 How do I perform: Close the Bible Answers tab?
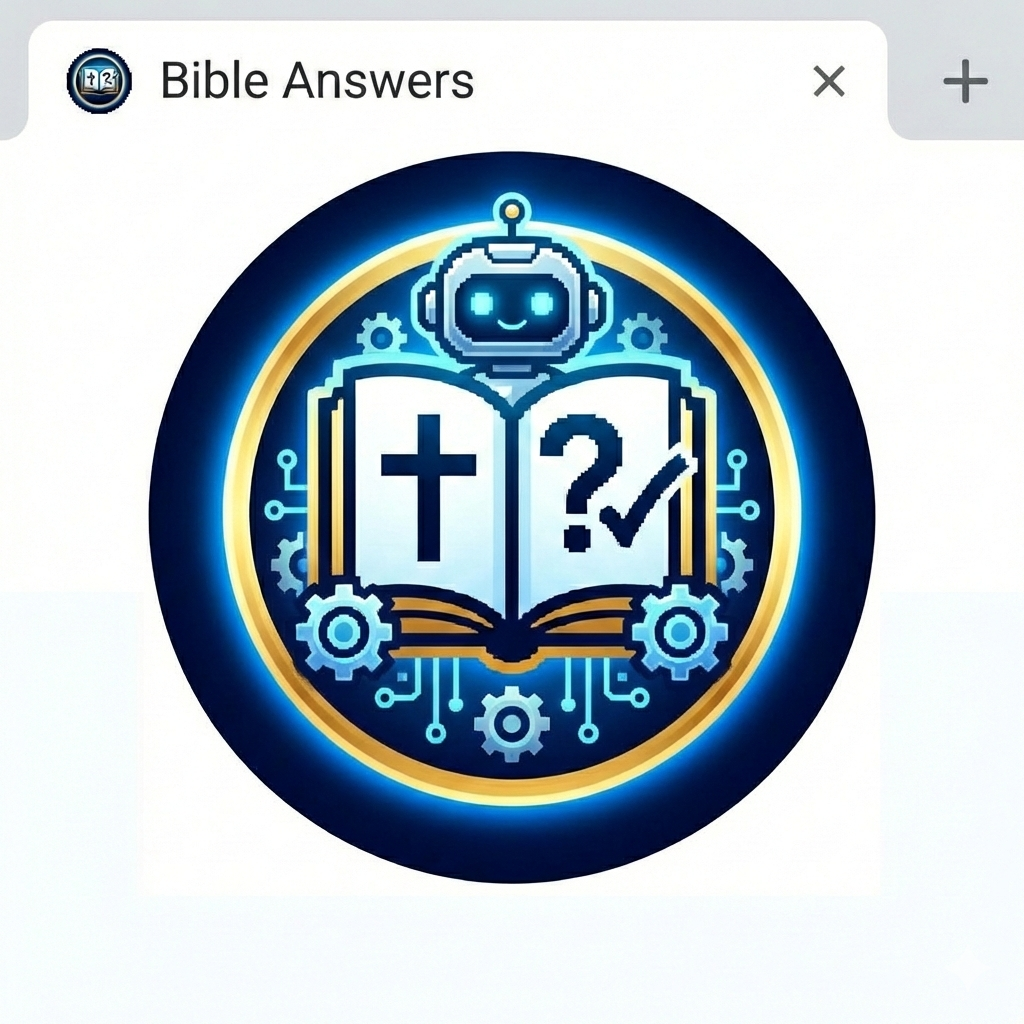829,81
